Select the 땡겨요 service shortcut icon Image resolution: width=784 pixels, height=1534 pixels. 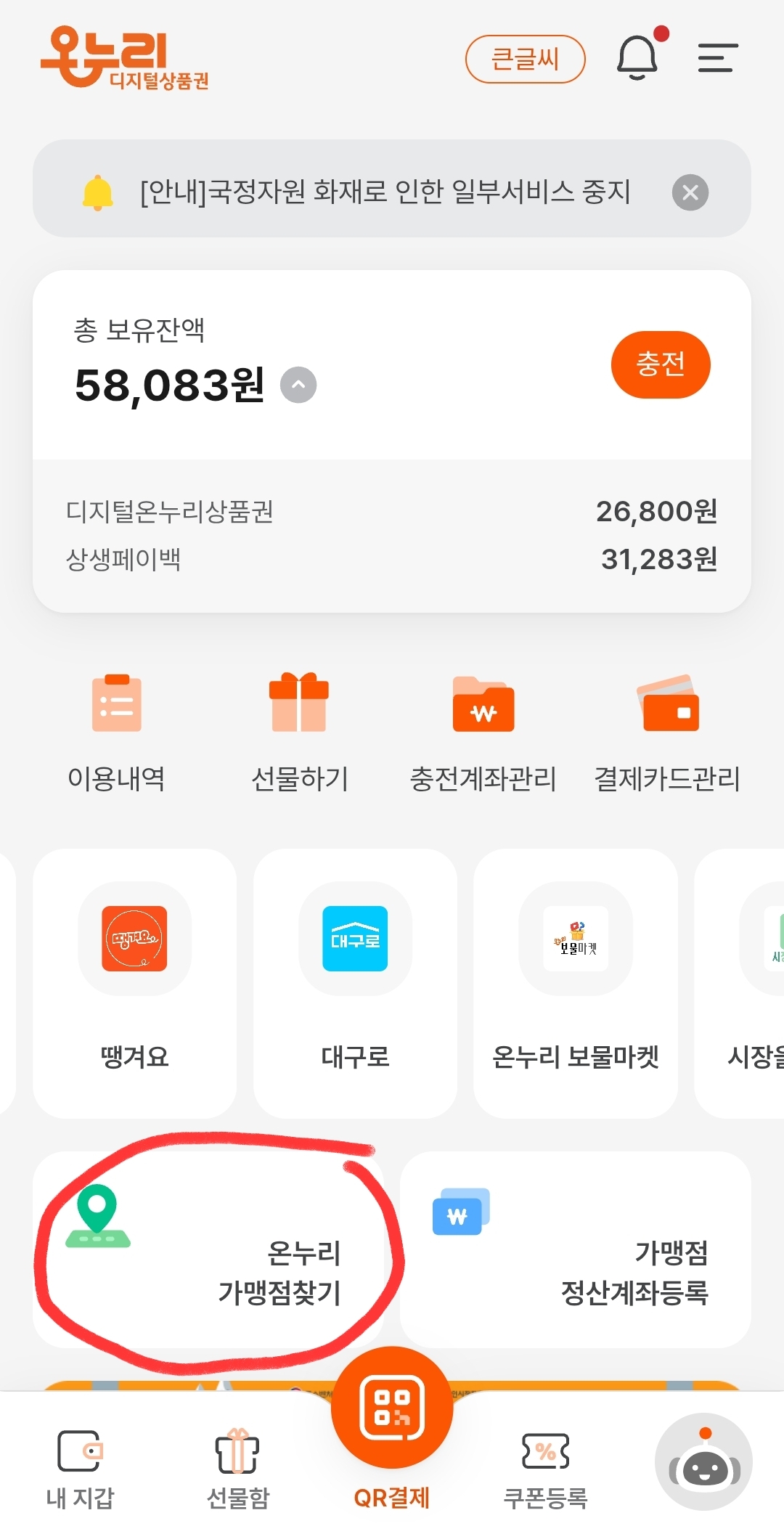pyautogui.click(x=134, y=940)
